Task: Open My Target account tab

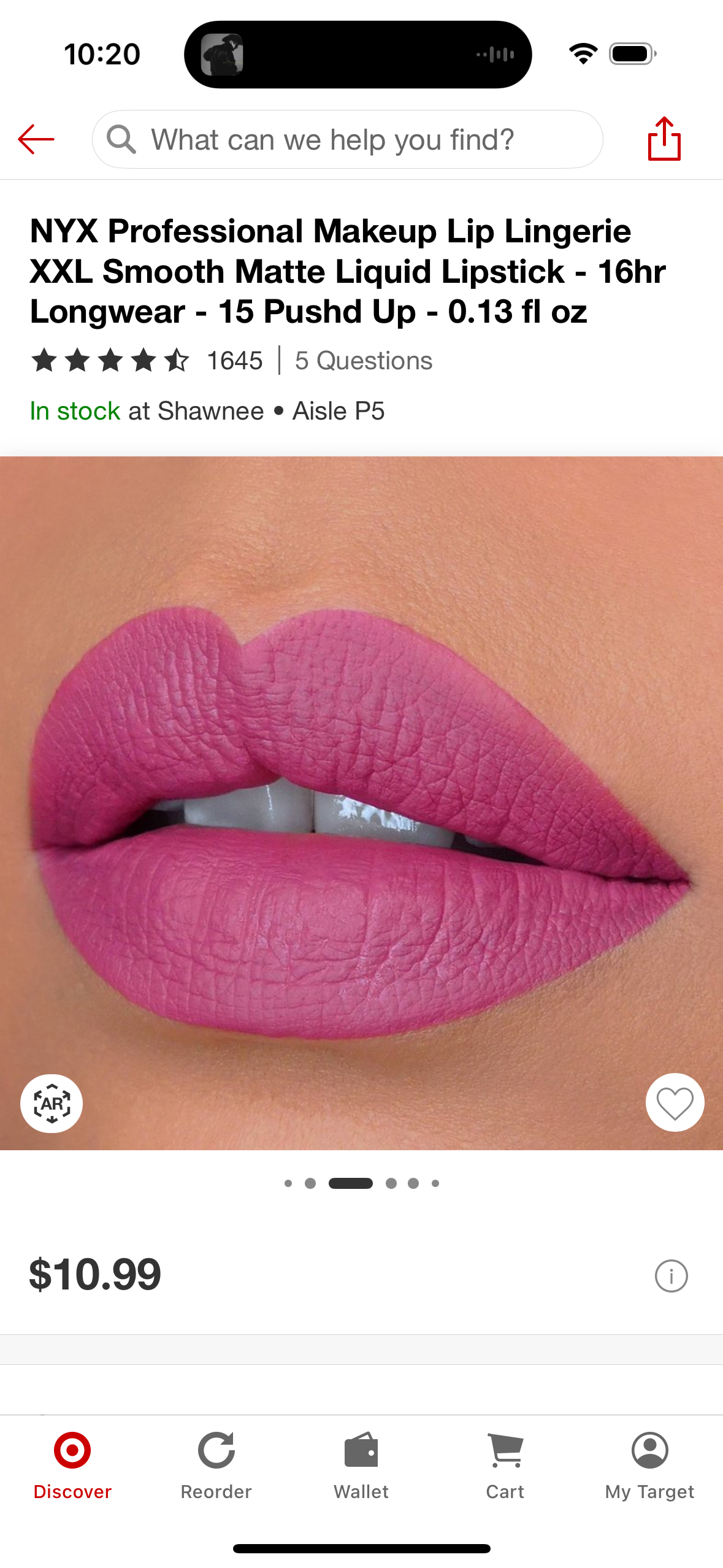Action: pos(649,1466)
